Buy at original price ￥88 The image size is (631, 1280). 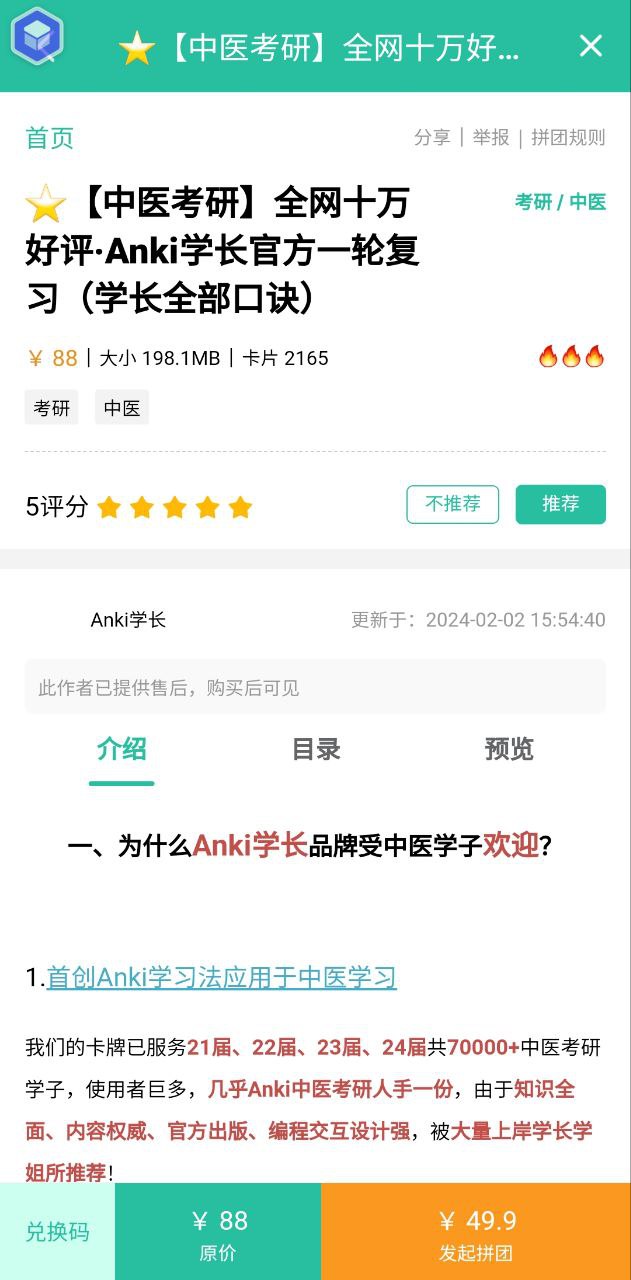pos(218,1232)
